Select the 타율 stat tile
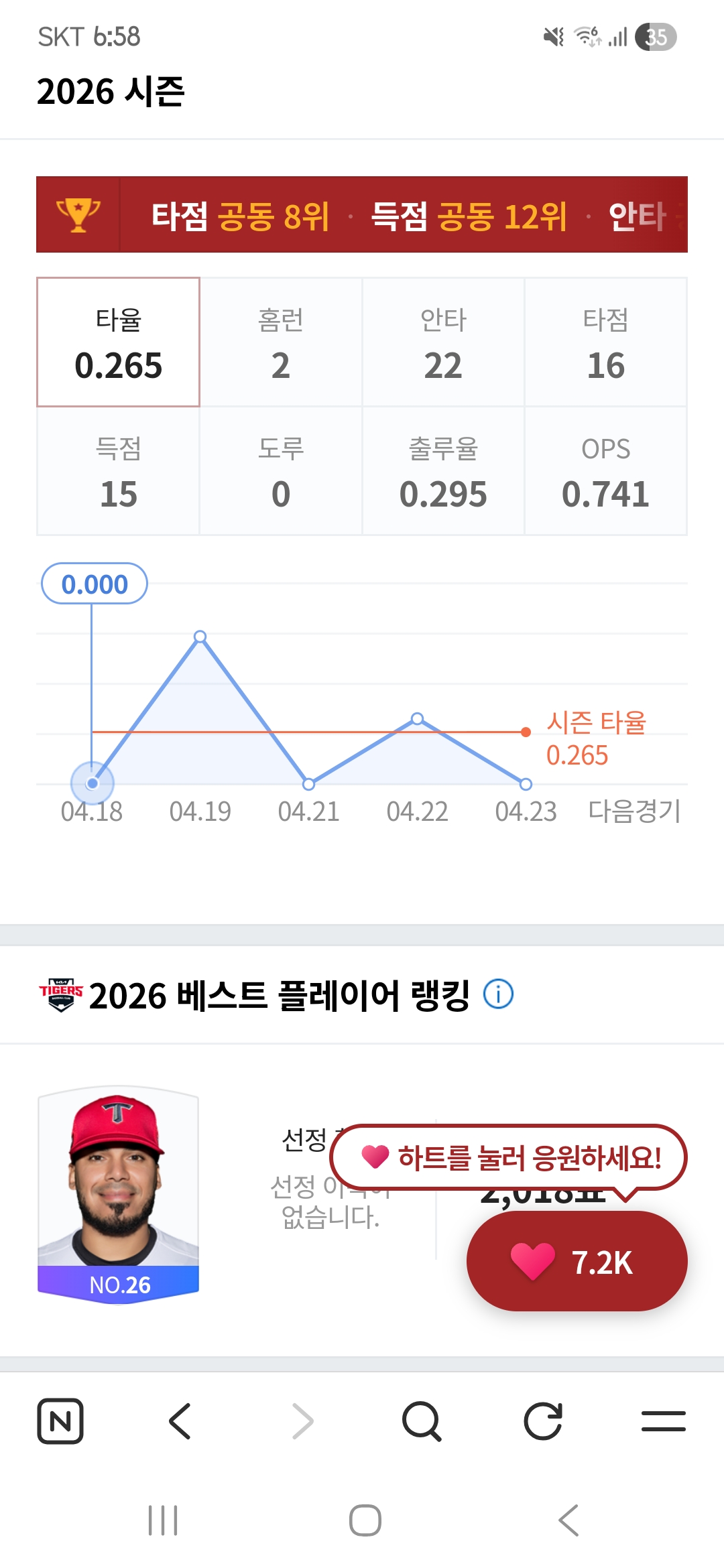Viewport: 724px width, 1568px height. [118, 342]
